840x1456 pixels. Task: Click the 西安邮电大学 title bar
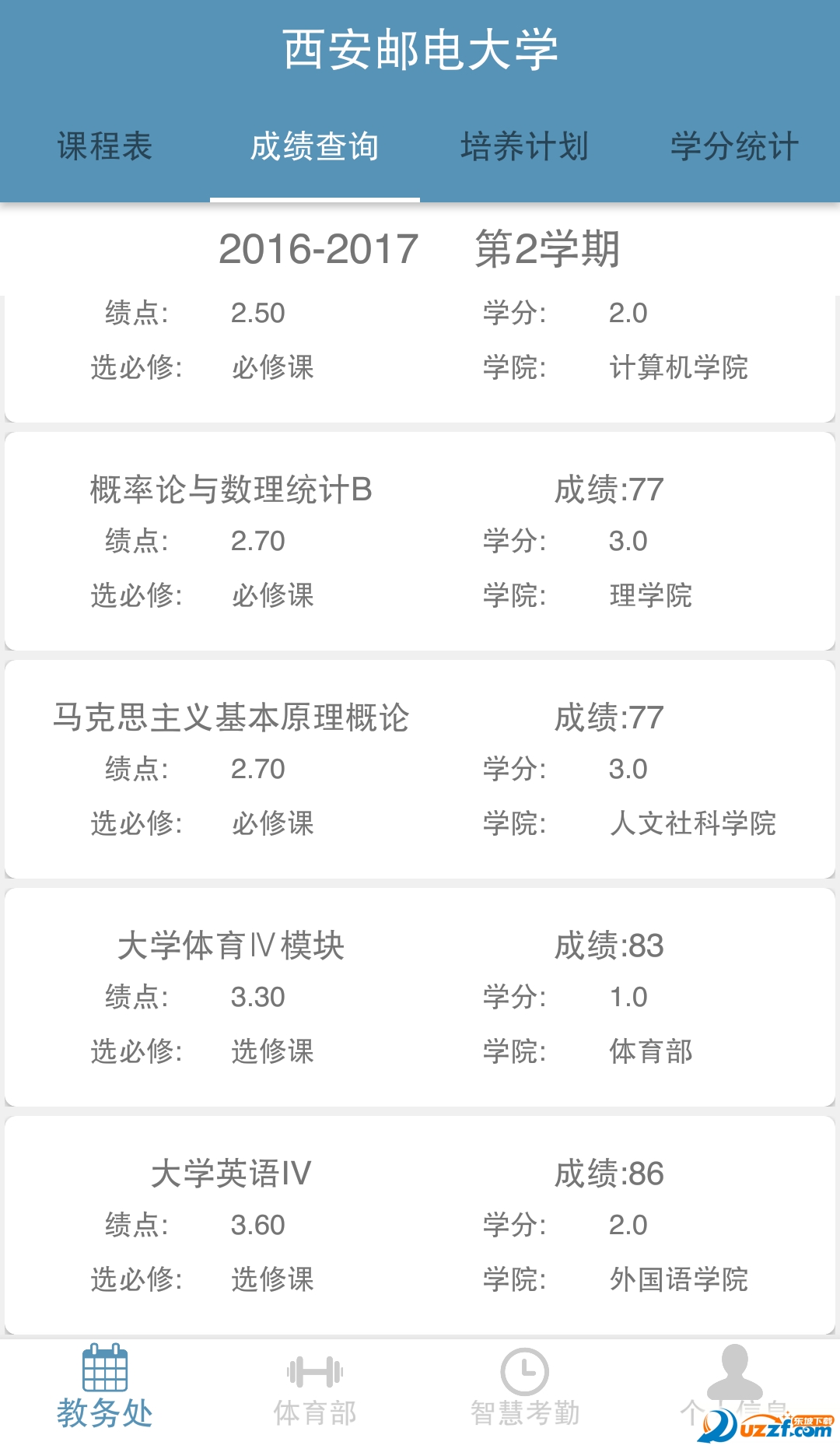pos(420,47)
